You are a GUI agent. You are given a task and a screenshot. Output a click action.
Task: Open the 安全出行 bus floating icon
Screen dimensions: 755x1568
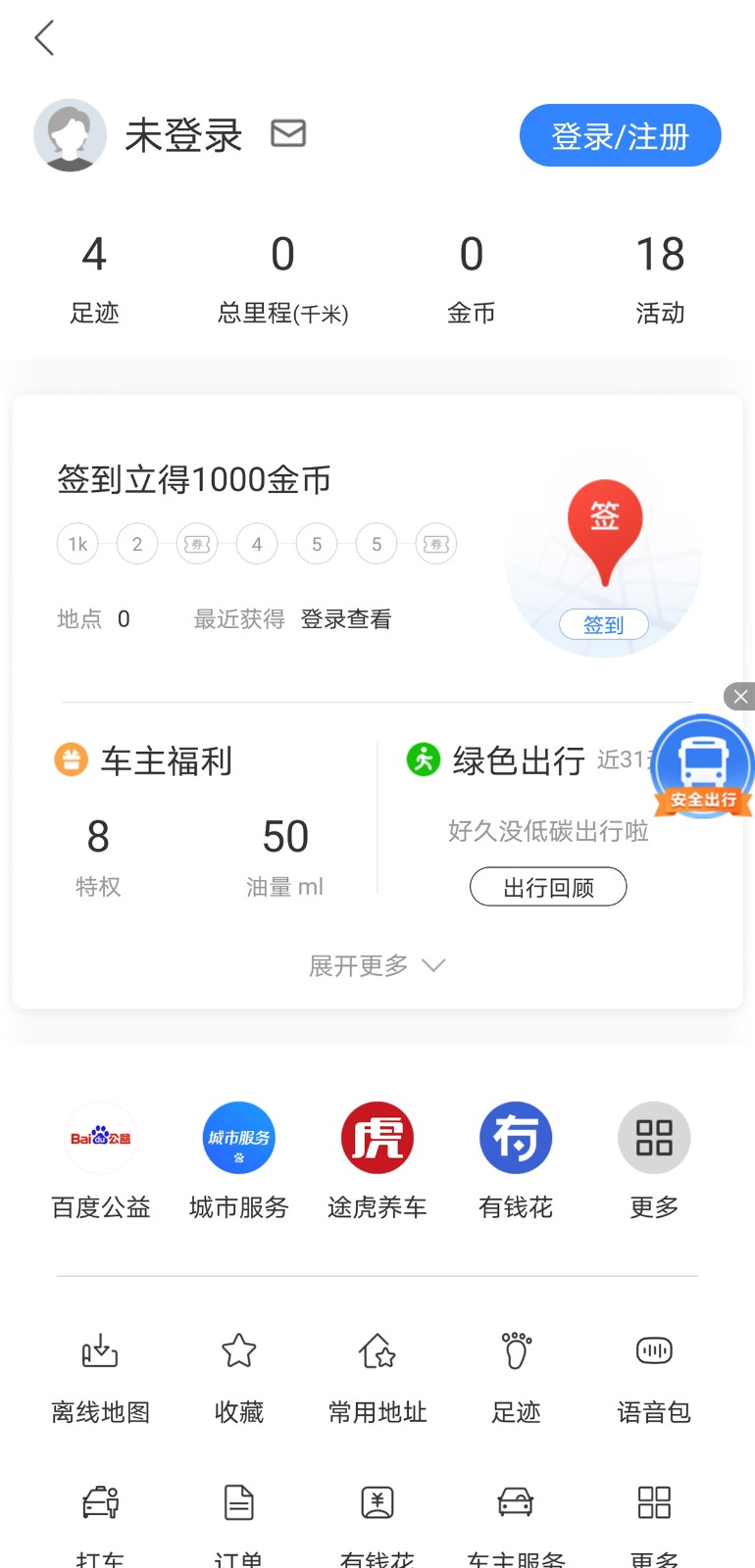pyautogui.click(x=704, y=765)
